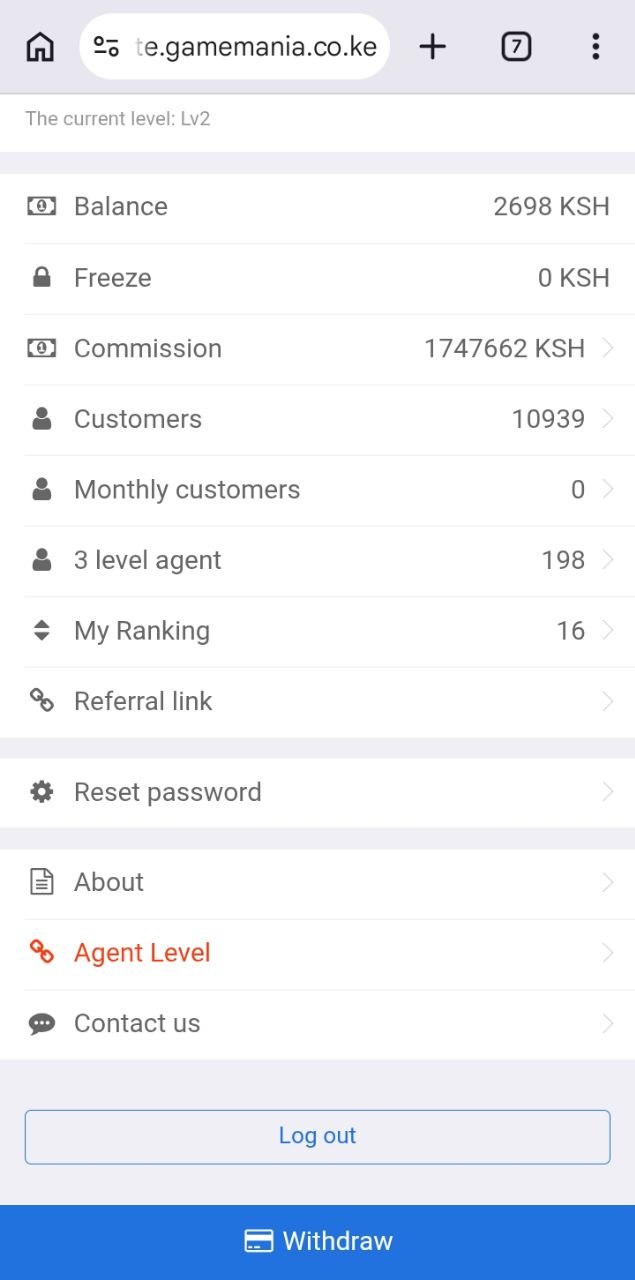Open Reset password

pyautogui.click(x=317, y=792)
